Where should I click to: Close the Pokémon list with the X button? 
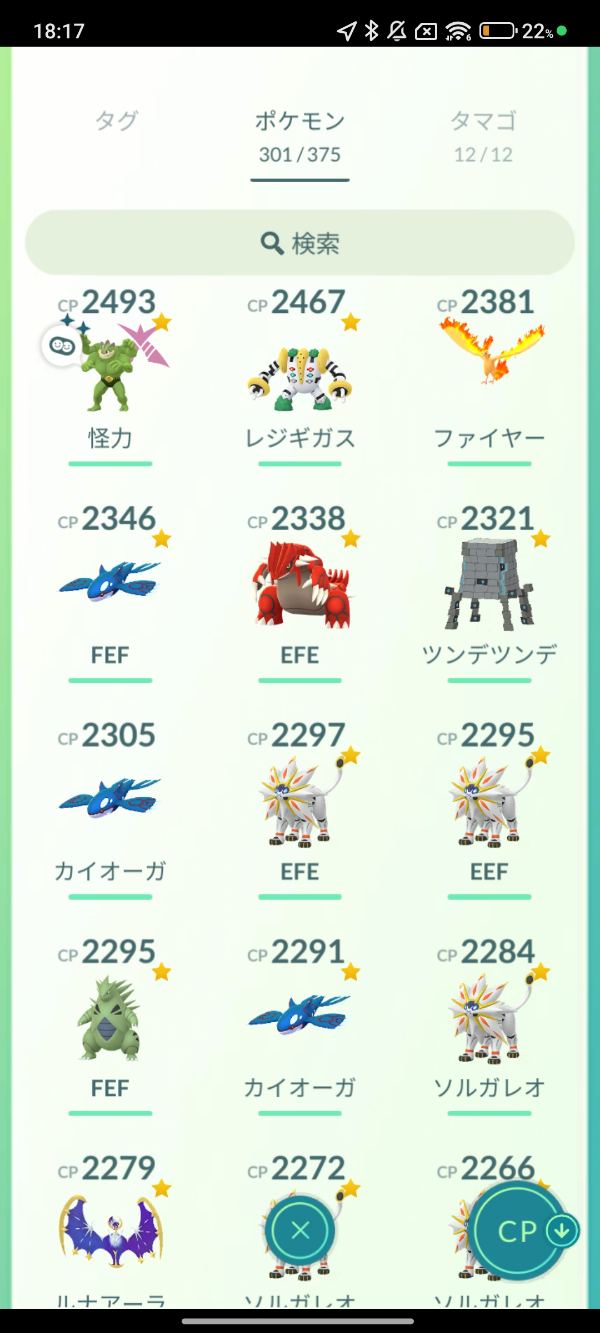click(x=300, y=1230)
